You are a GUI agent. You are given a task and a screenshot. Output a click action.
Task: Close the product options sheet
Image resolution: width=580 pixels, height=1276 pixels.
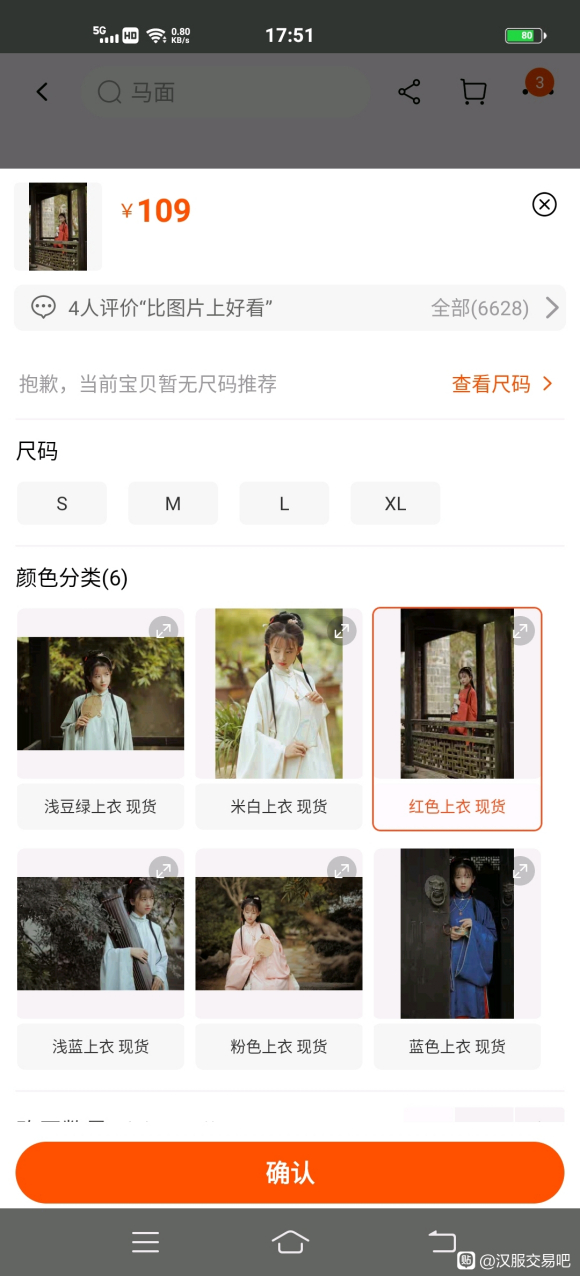pos(544,205)
